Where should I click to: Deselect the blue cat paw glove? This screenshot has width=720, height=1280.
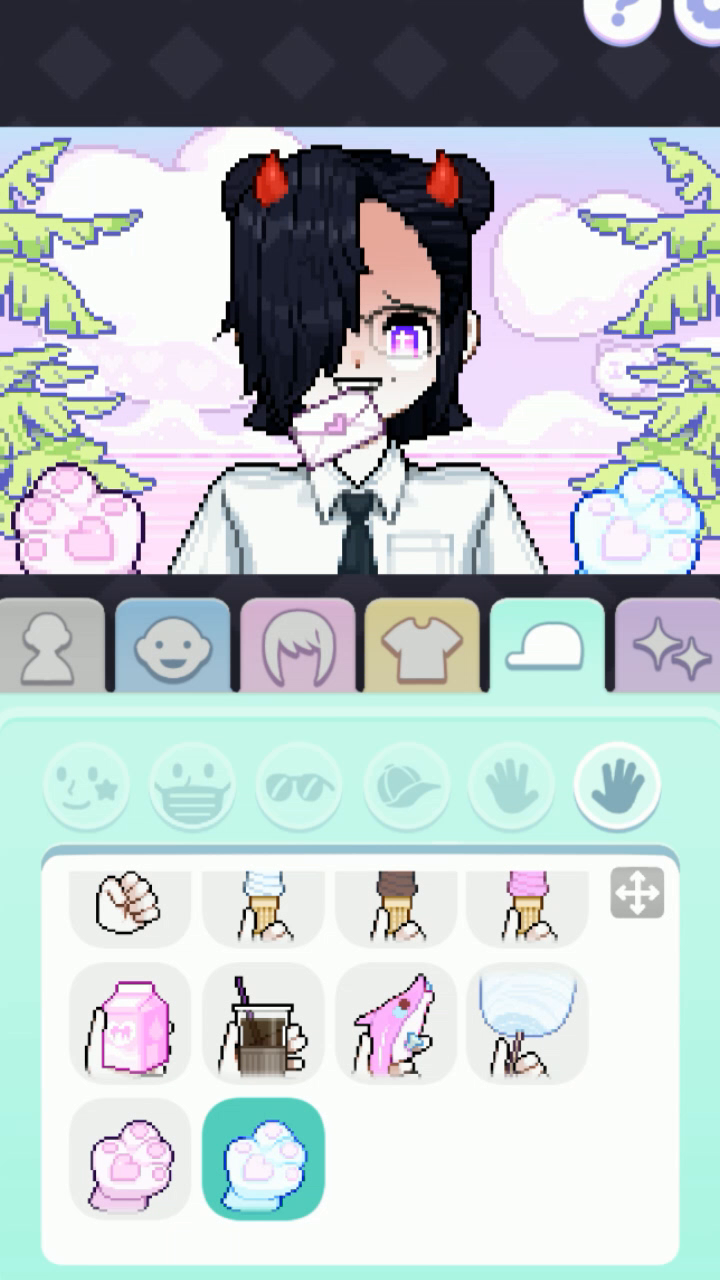click(263, 1158)
